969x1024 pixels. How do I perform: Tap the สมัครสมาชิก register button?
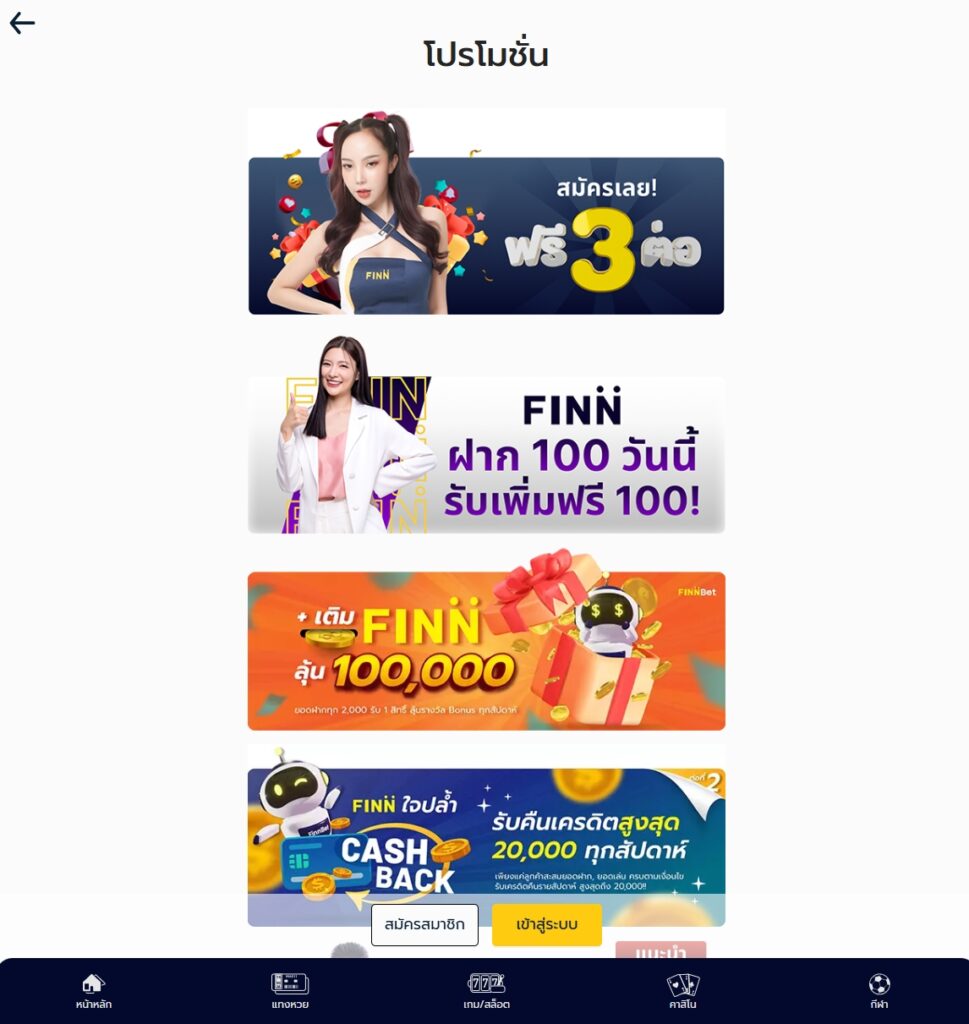pyautogui.click(x=424, y=925)
